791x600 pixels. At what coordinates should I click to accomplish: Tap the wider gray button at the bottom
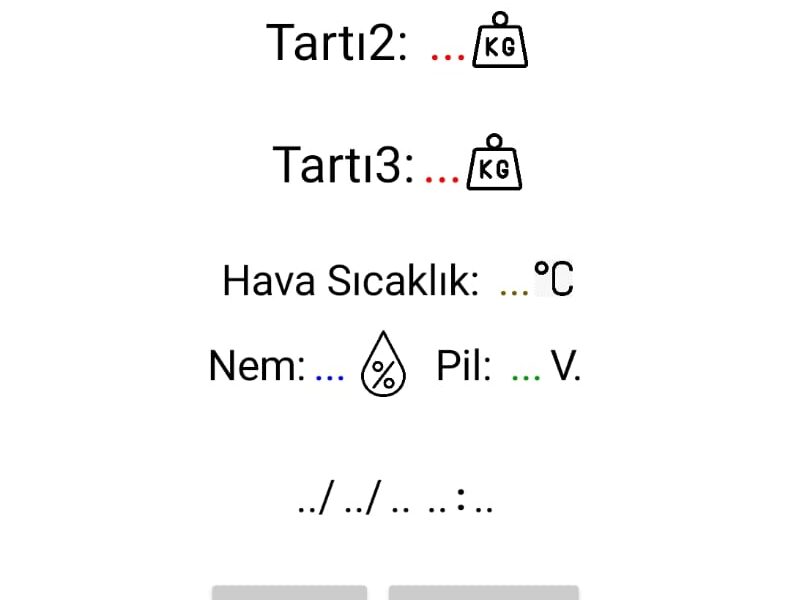tap(483, 592)
